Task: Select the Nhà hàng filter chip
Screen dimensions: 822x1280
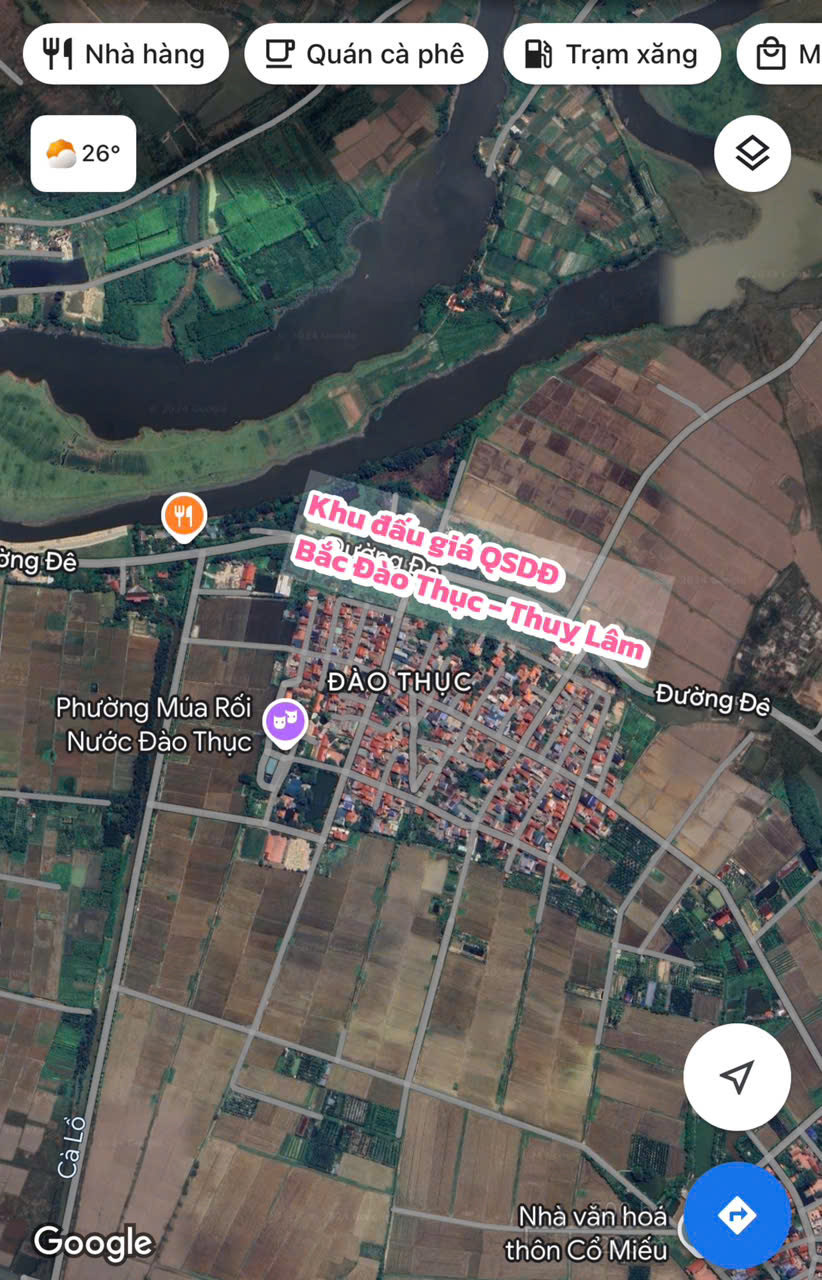Action: pos(125,54)
